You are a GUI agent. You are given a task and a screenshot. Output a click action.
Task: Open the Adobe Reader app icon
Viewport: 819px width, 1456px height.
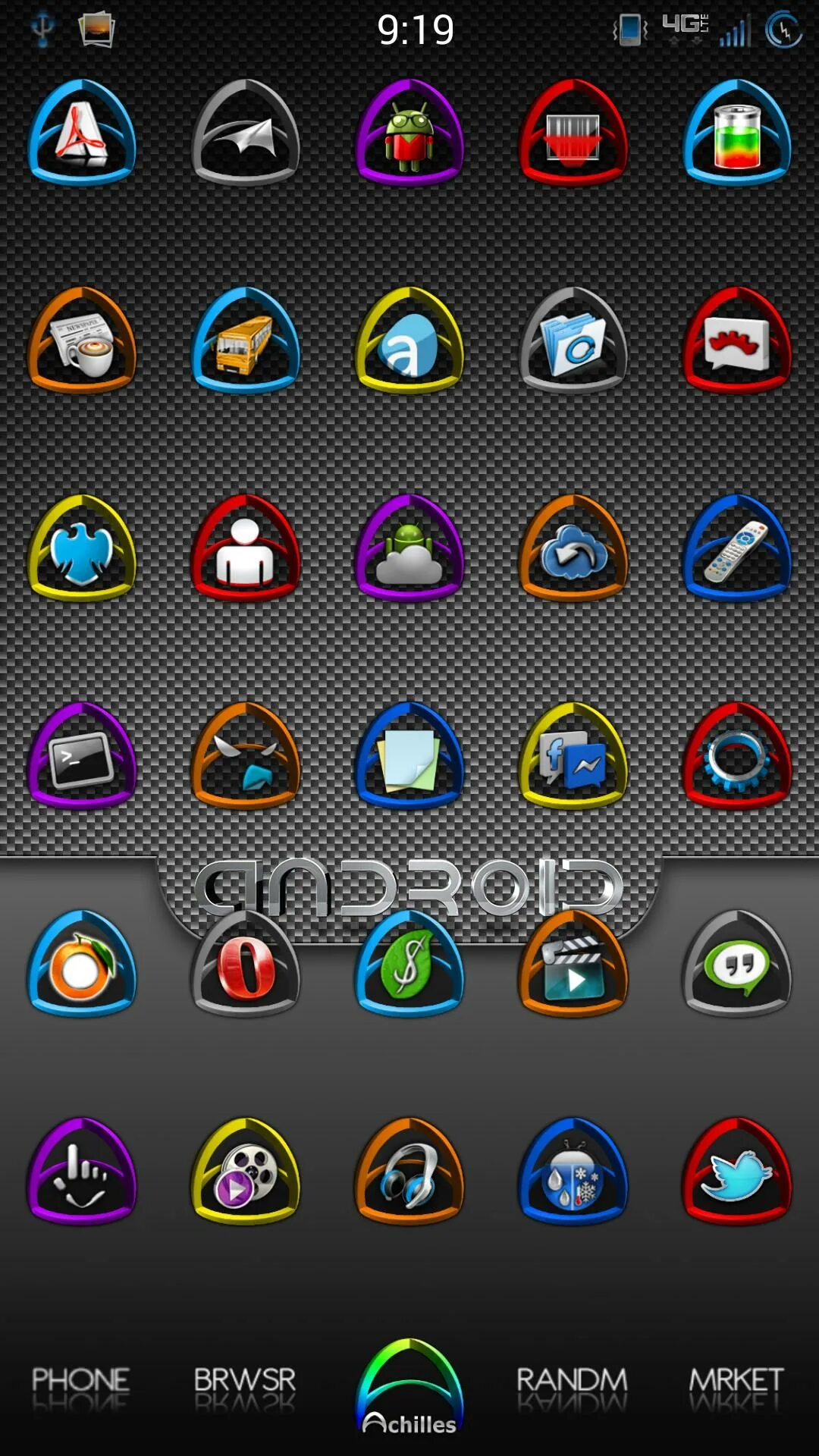coord(82,135)
